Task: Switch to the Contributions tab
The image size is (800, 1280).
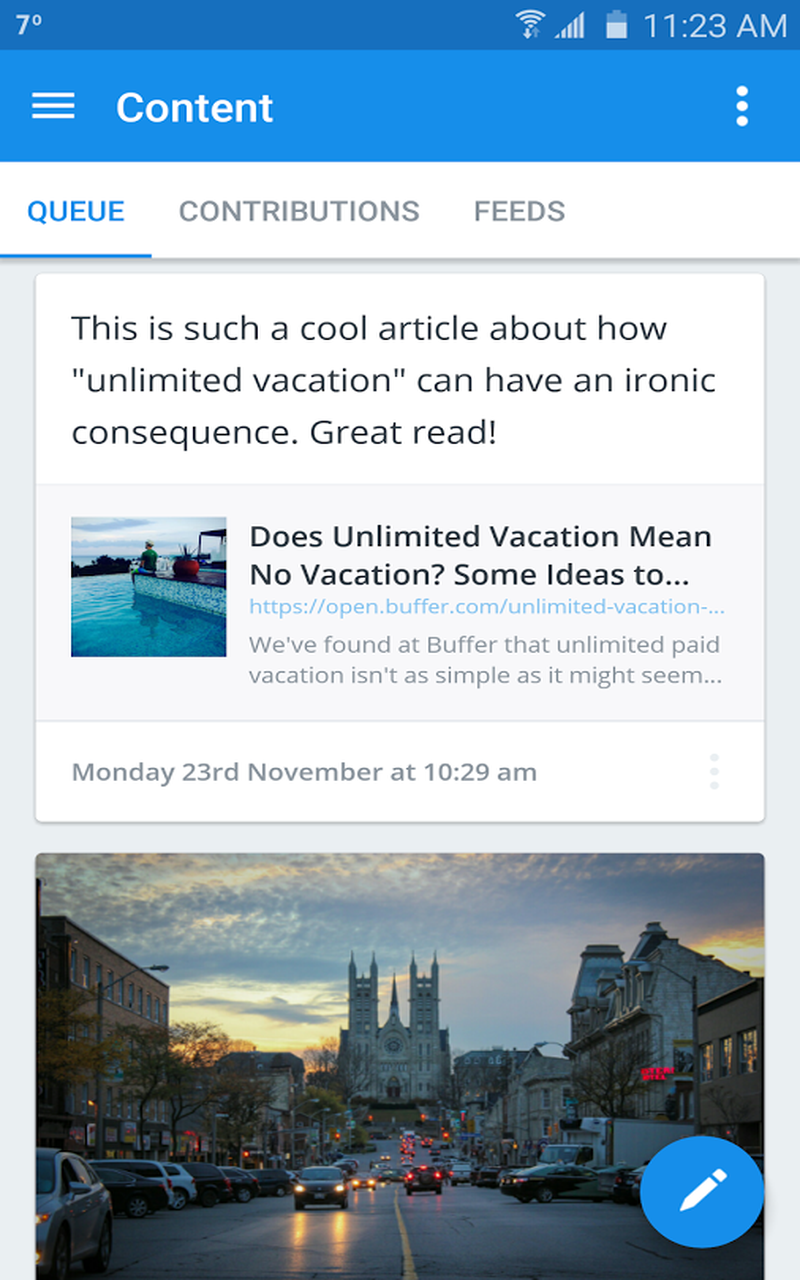Action: click(x=299, y=211)
